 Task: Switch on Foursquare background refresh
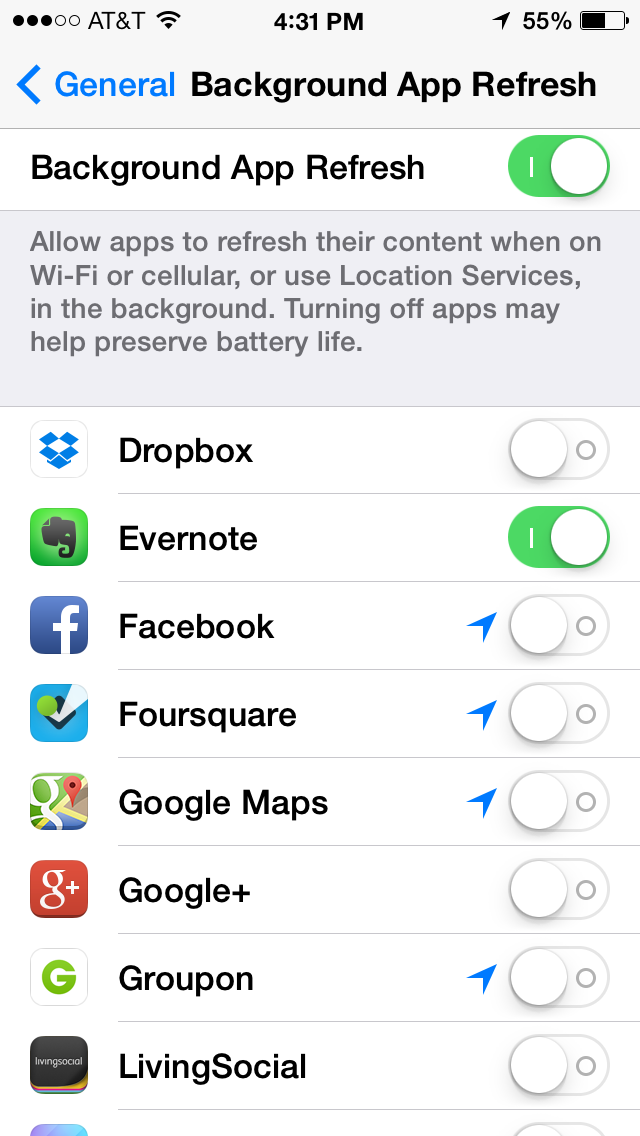pyautogui.click(x=558, y=715)
